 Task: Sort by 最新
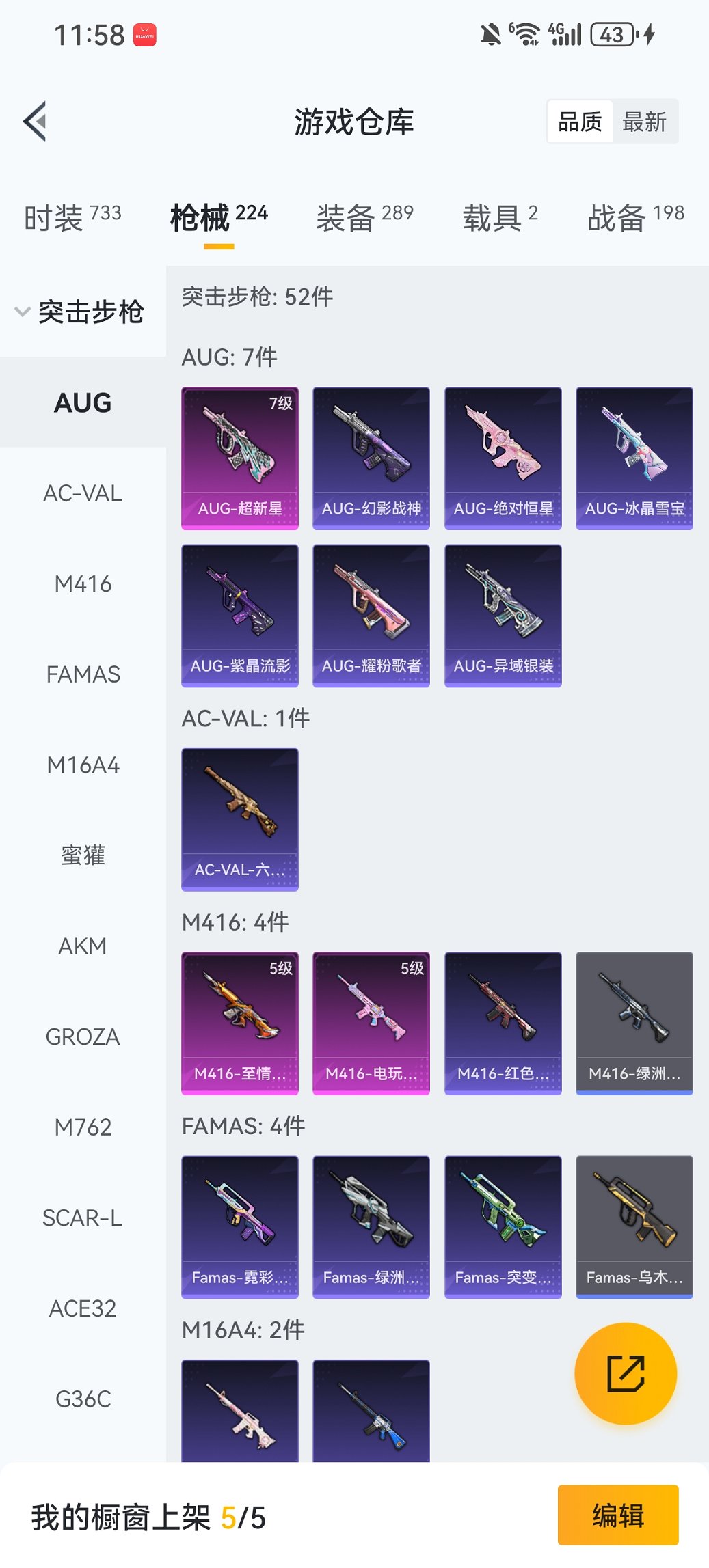pyautogui.click(x=644, y=122)
